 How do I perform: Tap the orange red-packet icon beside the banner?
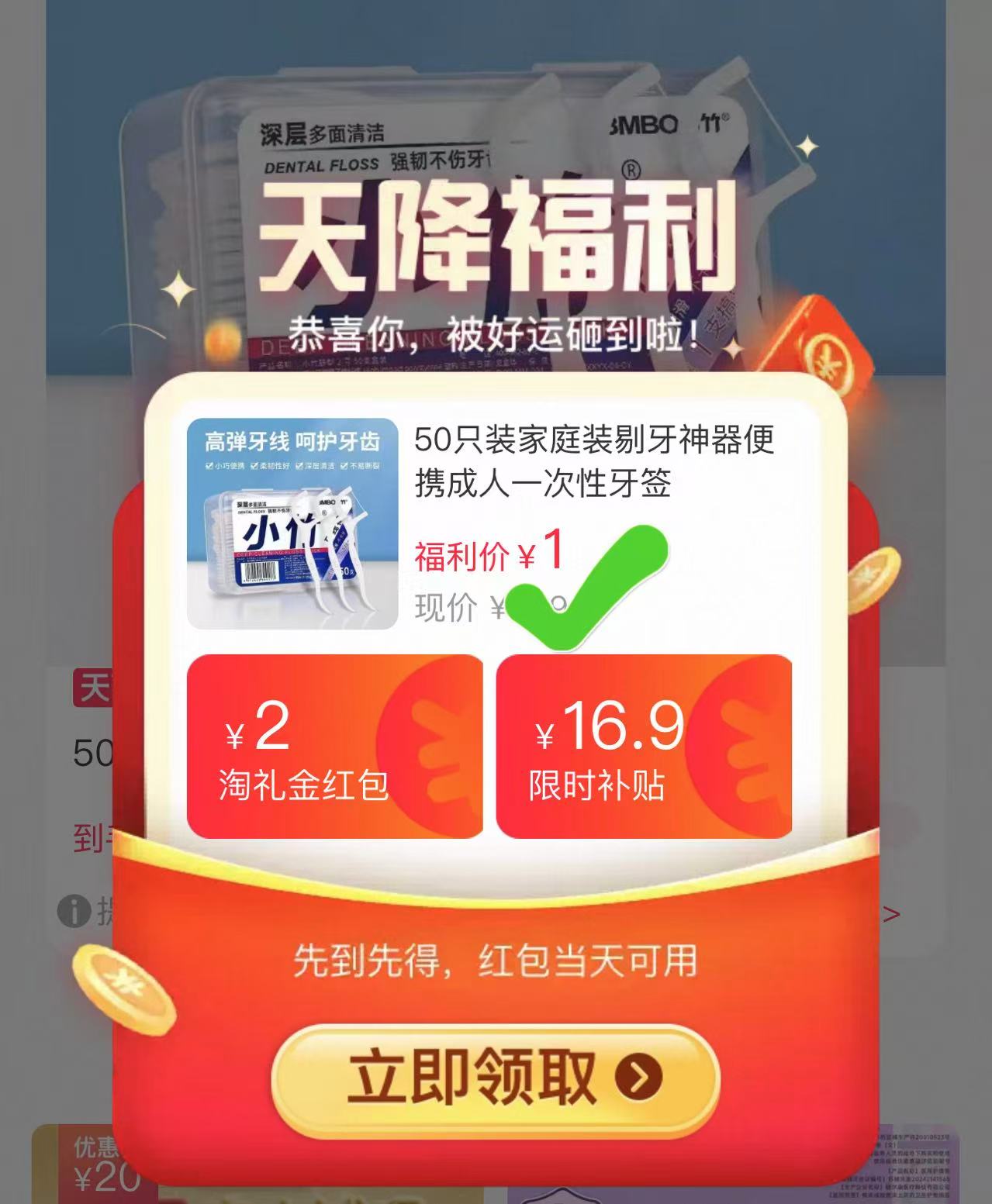coord(826,349)
